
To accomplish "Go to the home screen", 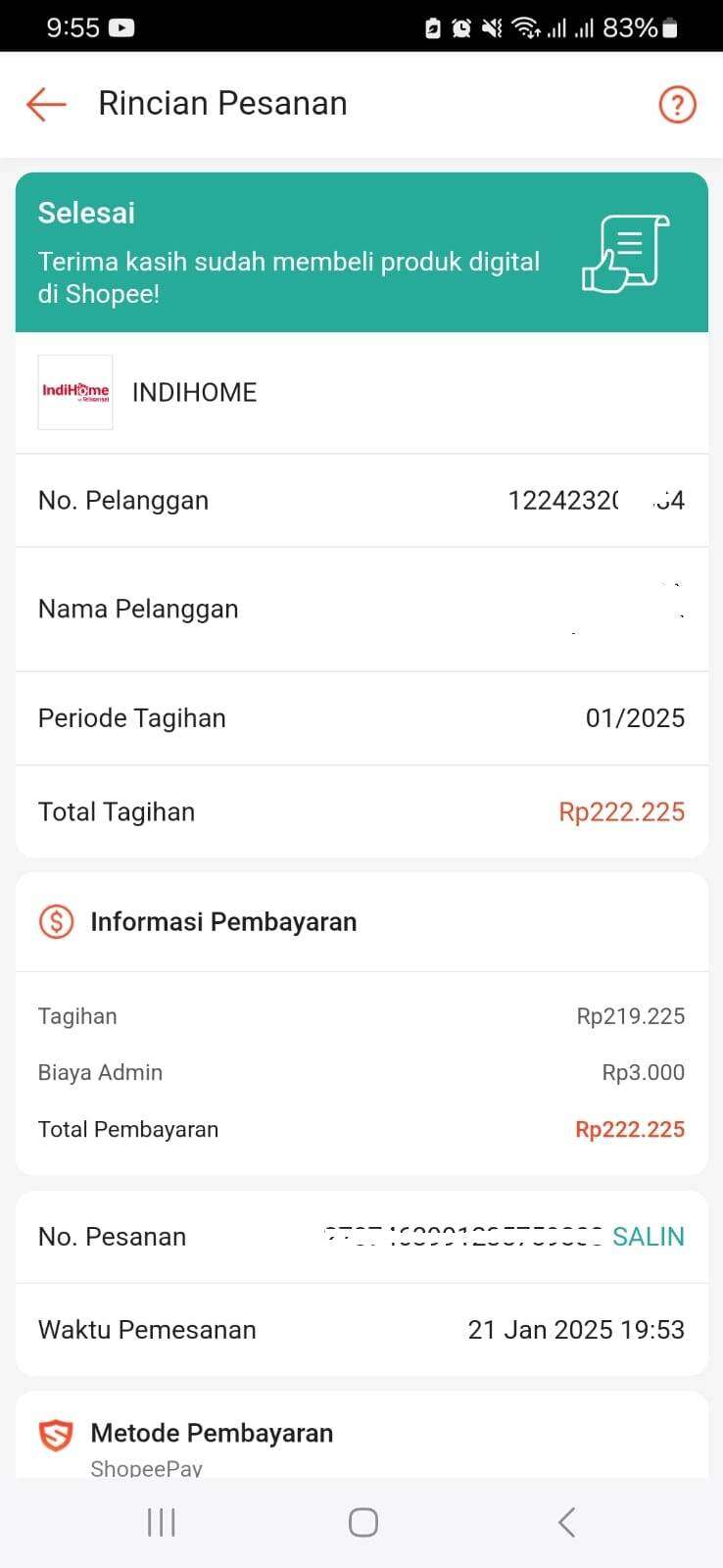I will [x=363, y=1522].
